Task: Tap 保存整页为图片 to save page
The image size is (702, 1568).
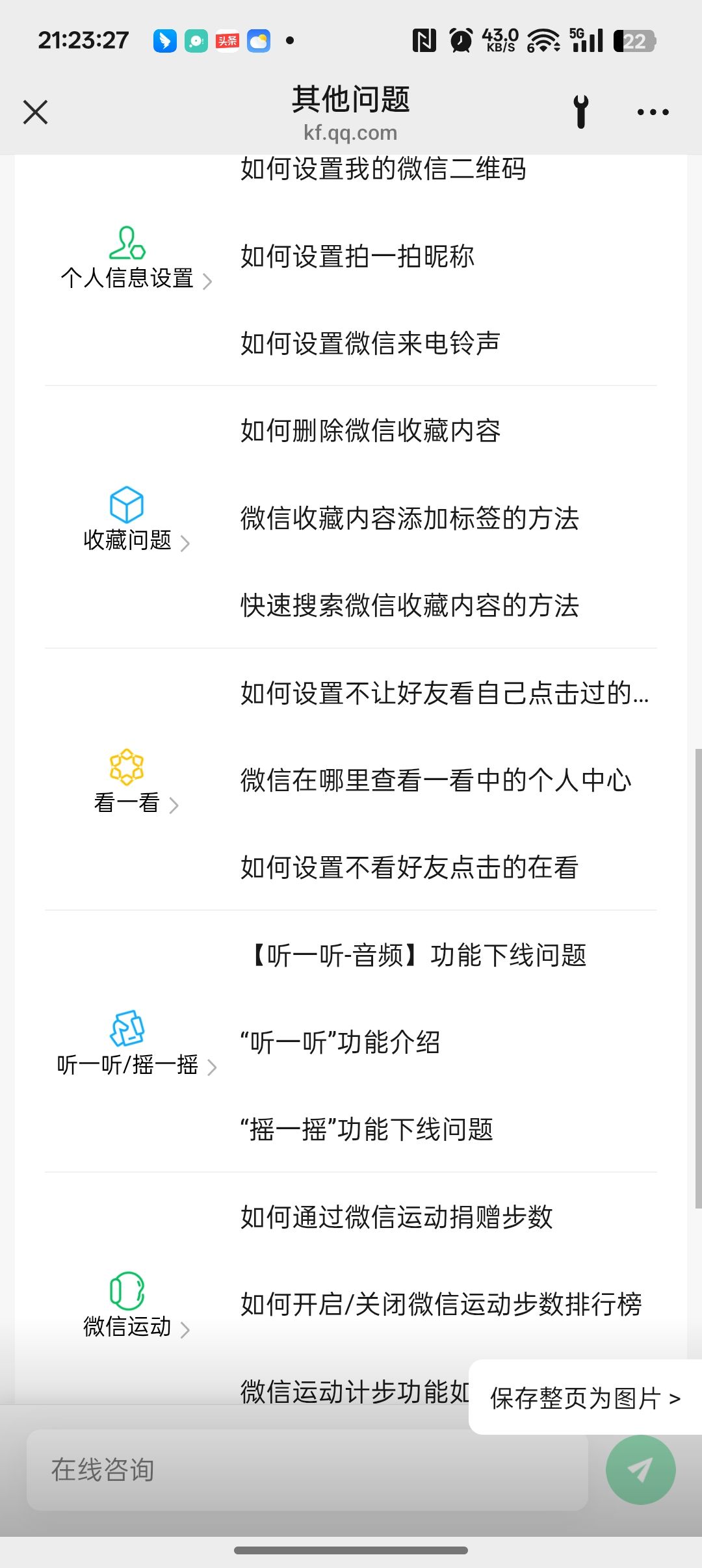Action: 585,1398
